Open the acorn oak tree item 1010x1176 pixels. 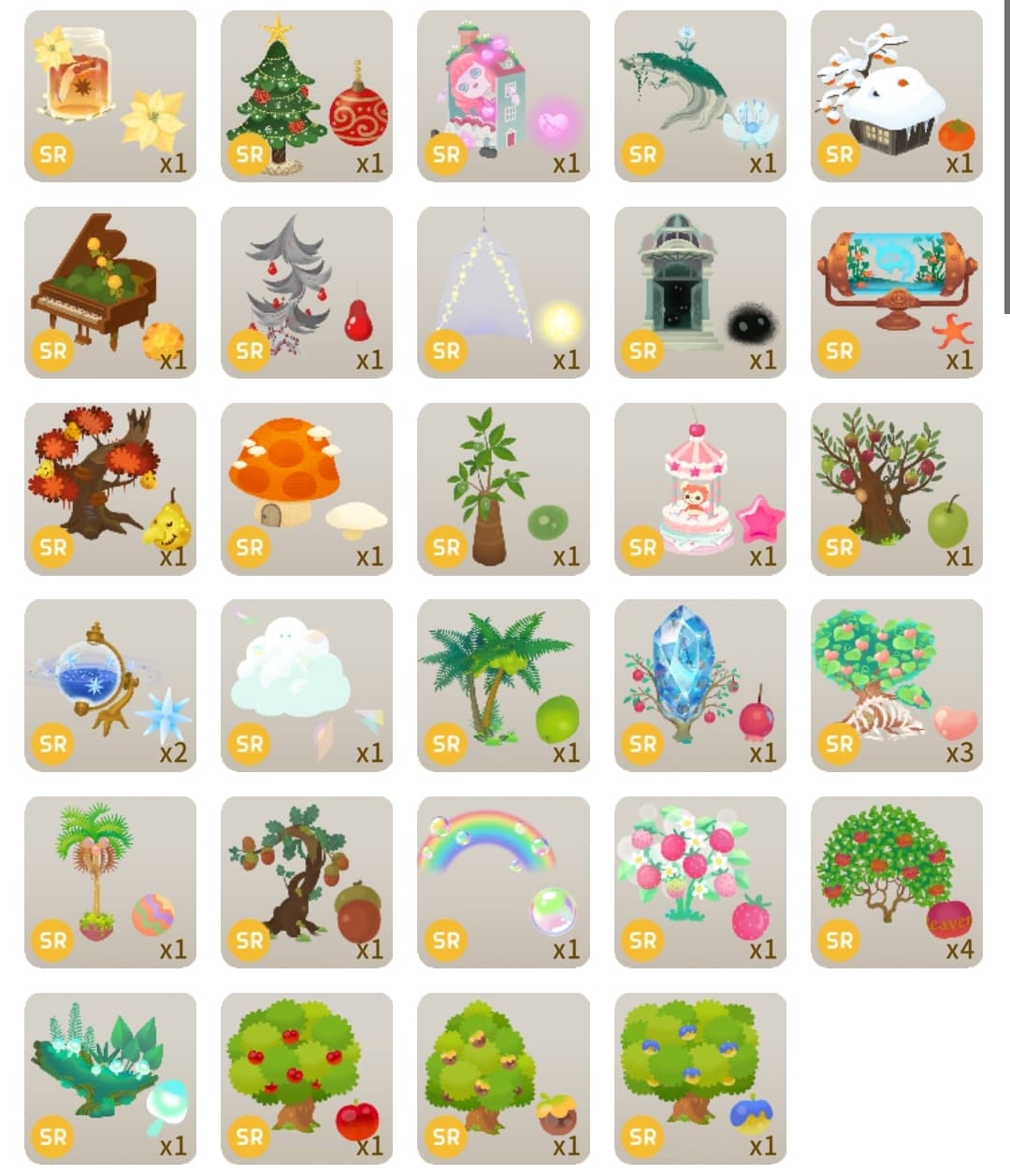[x=307, y=882]
